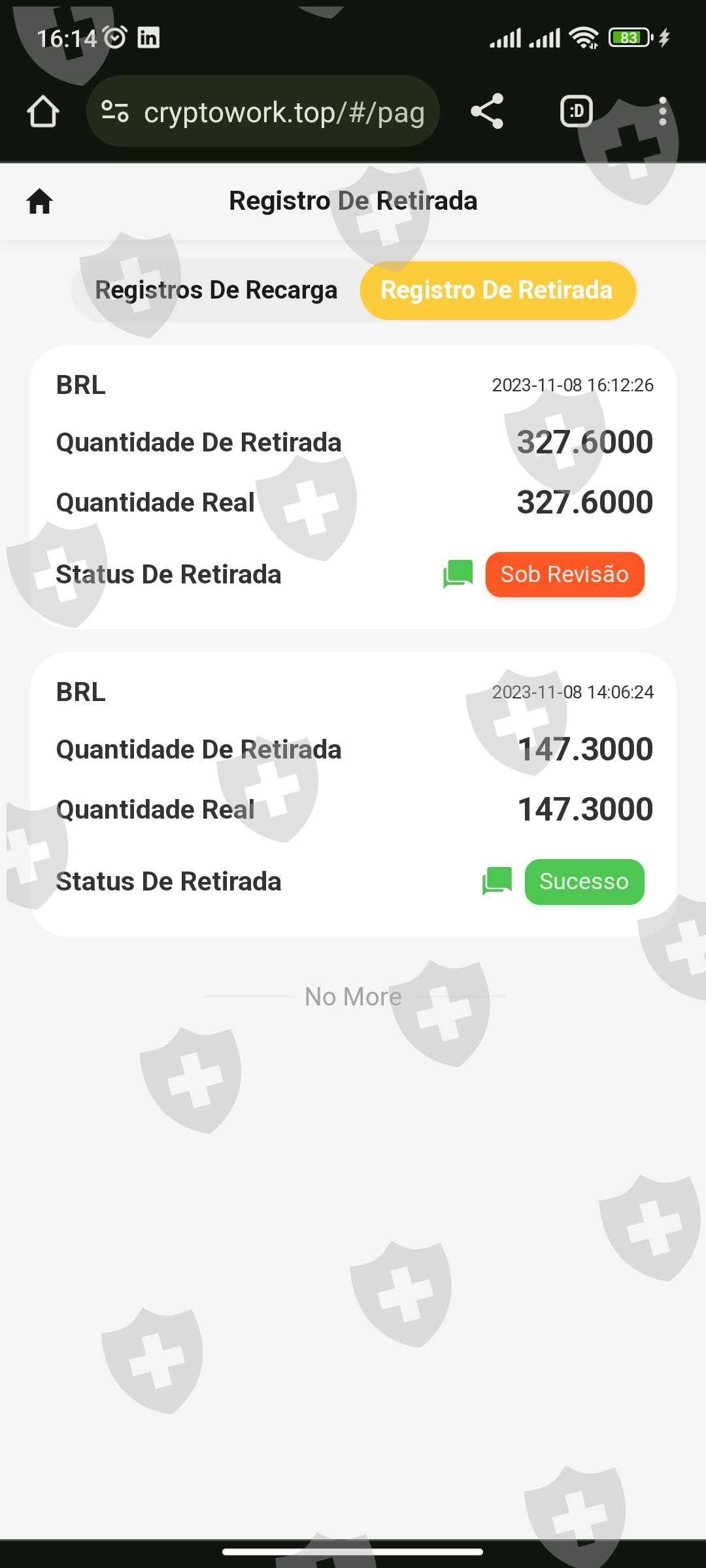Tap the Sob Revisão status button

pyautogui.click(x=565, y=574)
